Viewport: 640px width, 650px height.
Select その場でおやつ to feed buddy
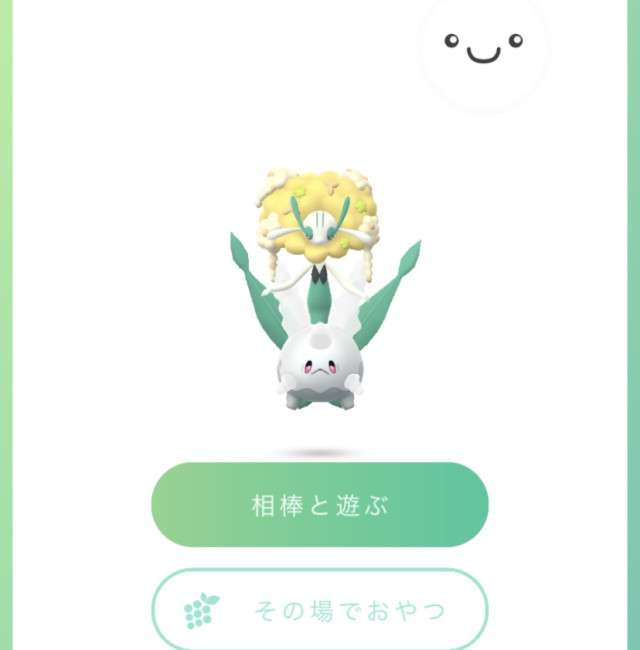coord(320,609)
